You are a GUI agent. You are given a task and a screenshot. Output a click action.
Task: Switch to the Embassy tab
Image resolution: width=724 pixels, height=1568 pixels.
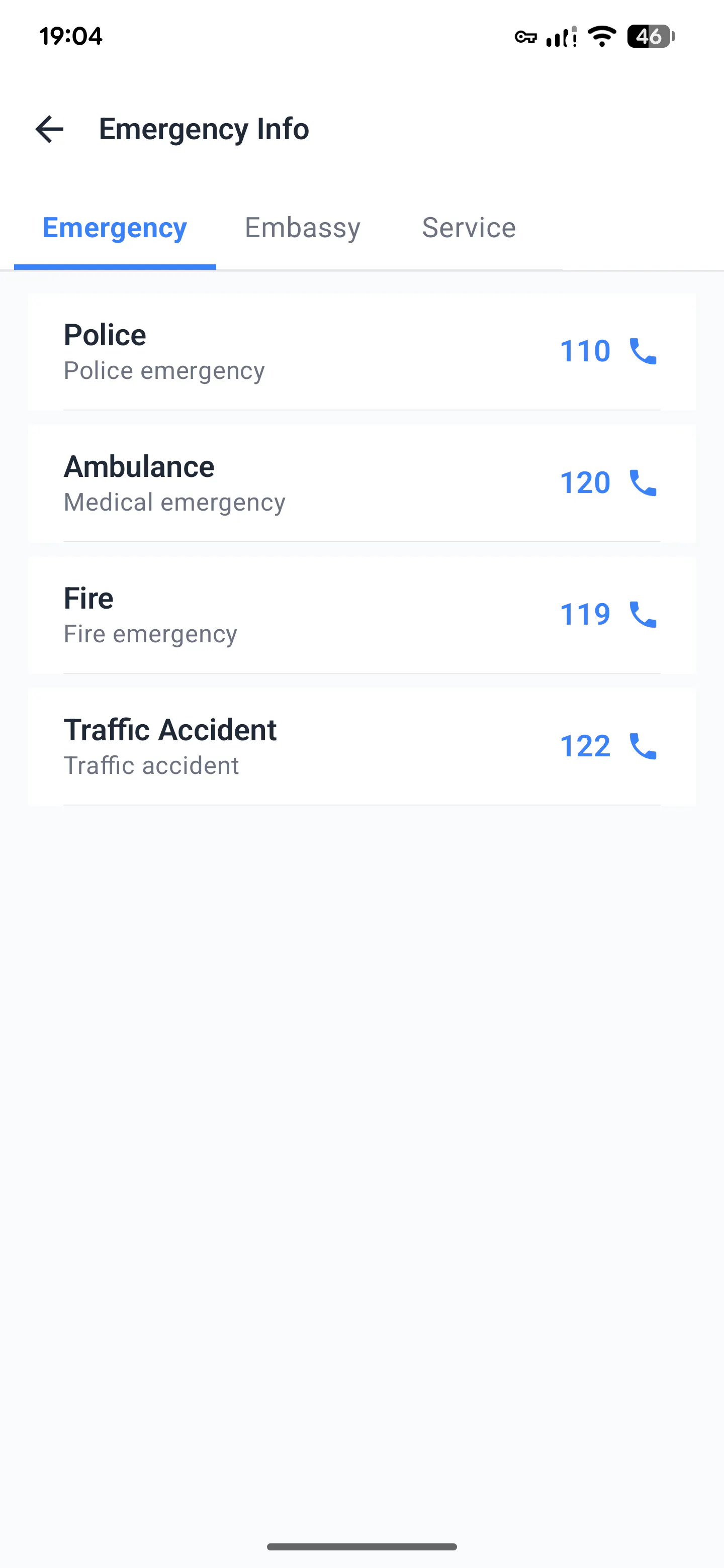pyautogui.click(x=303, y=228)
